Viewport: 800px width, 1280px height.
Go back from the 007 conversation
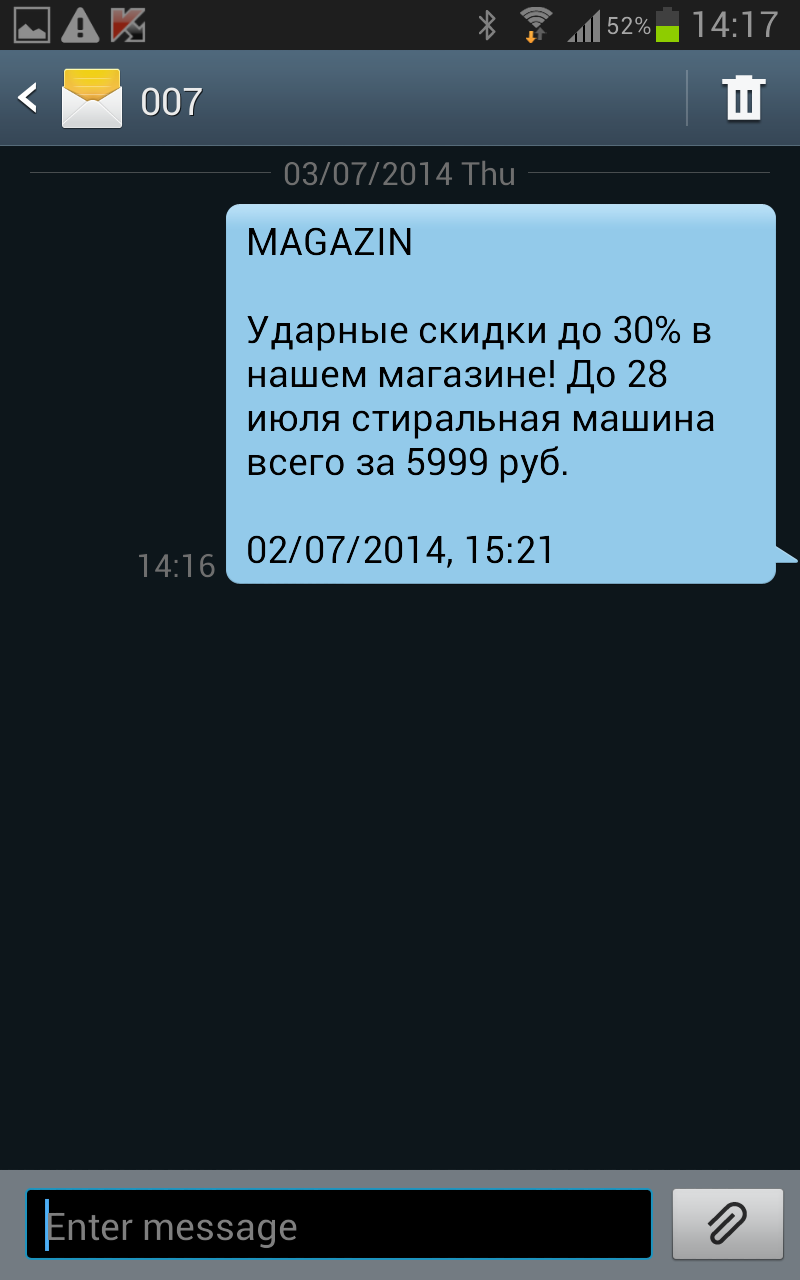tap(30, 99)
